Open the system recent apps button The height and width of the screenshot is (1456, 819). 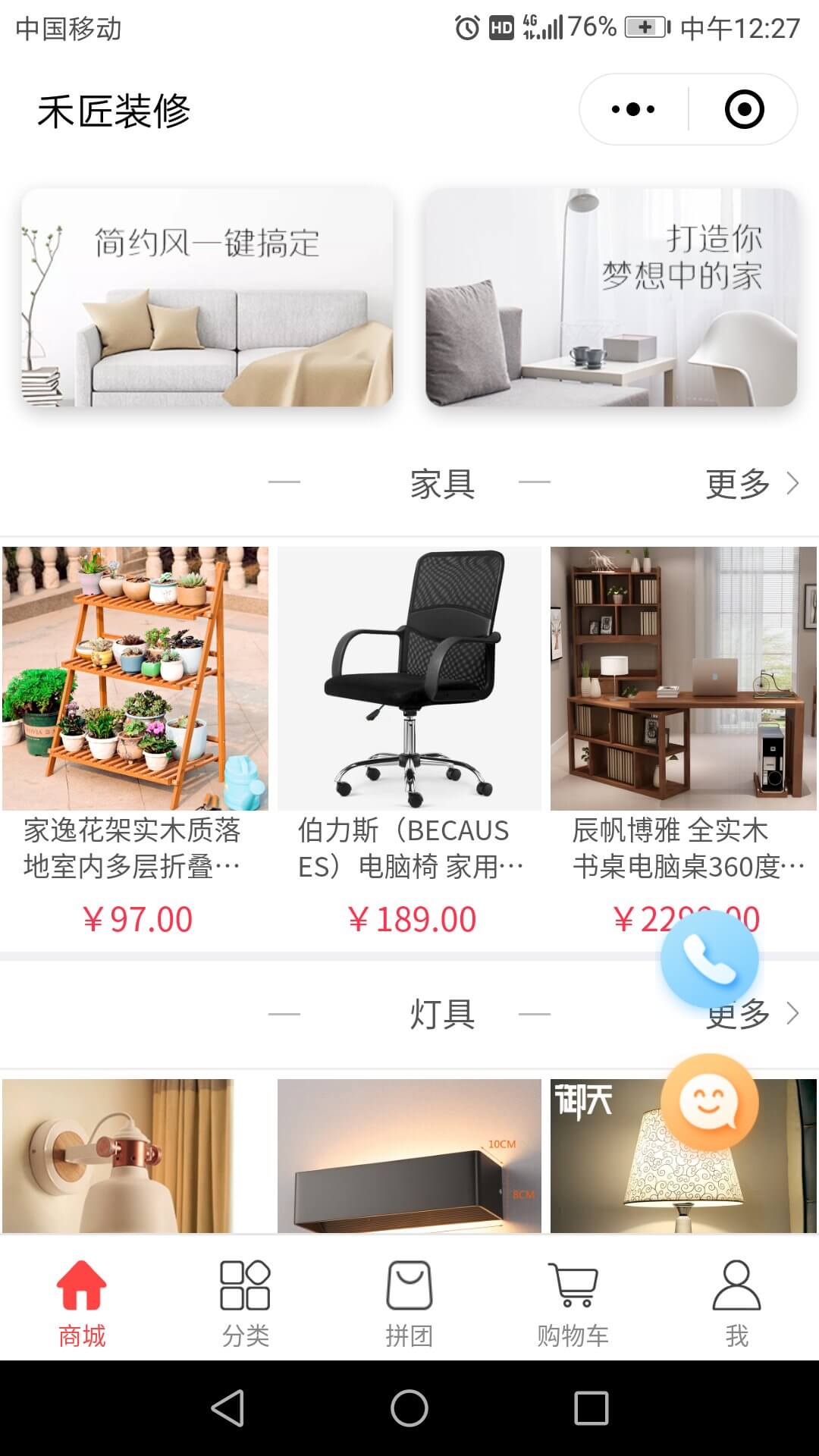click(591, 1408)
